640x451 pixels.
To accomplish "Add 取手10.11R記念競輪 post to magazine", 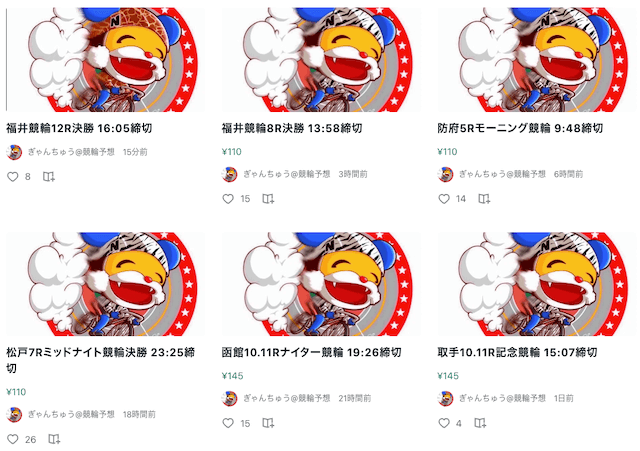I will [480, 423].
